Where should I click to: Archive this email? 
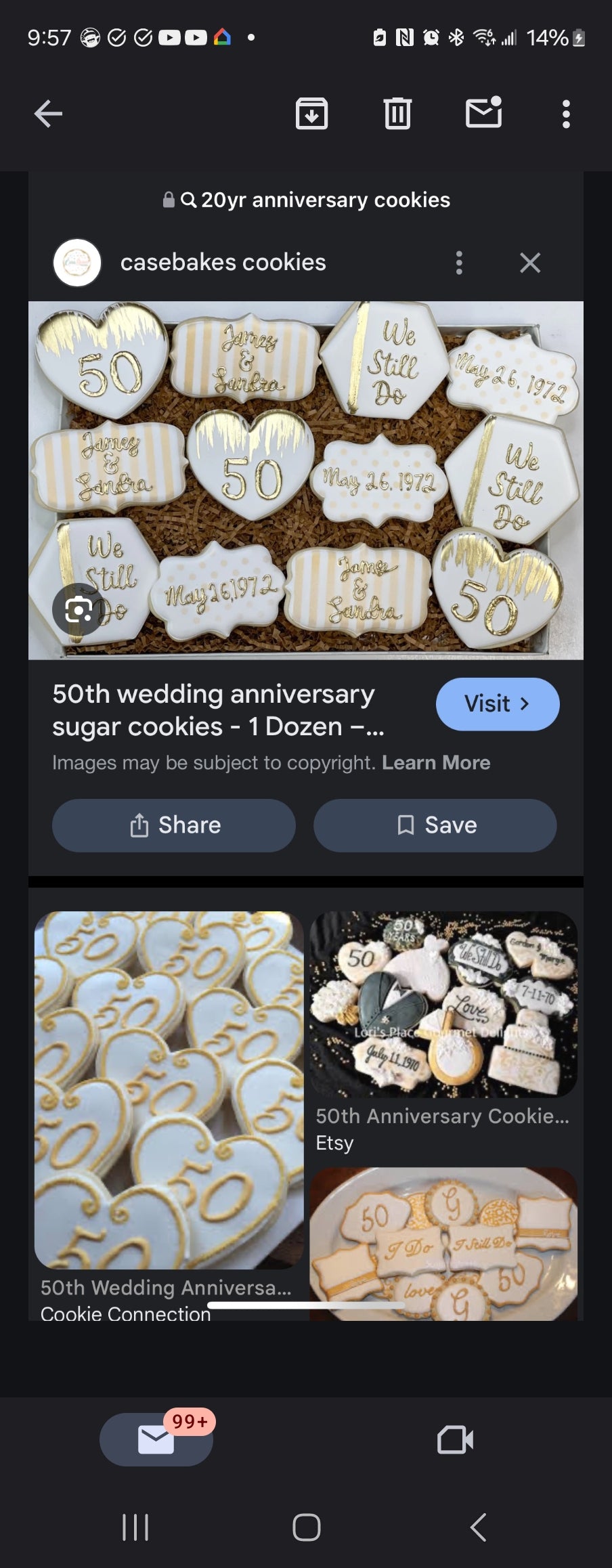[x=311, y=113]
